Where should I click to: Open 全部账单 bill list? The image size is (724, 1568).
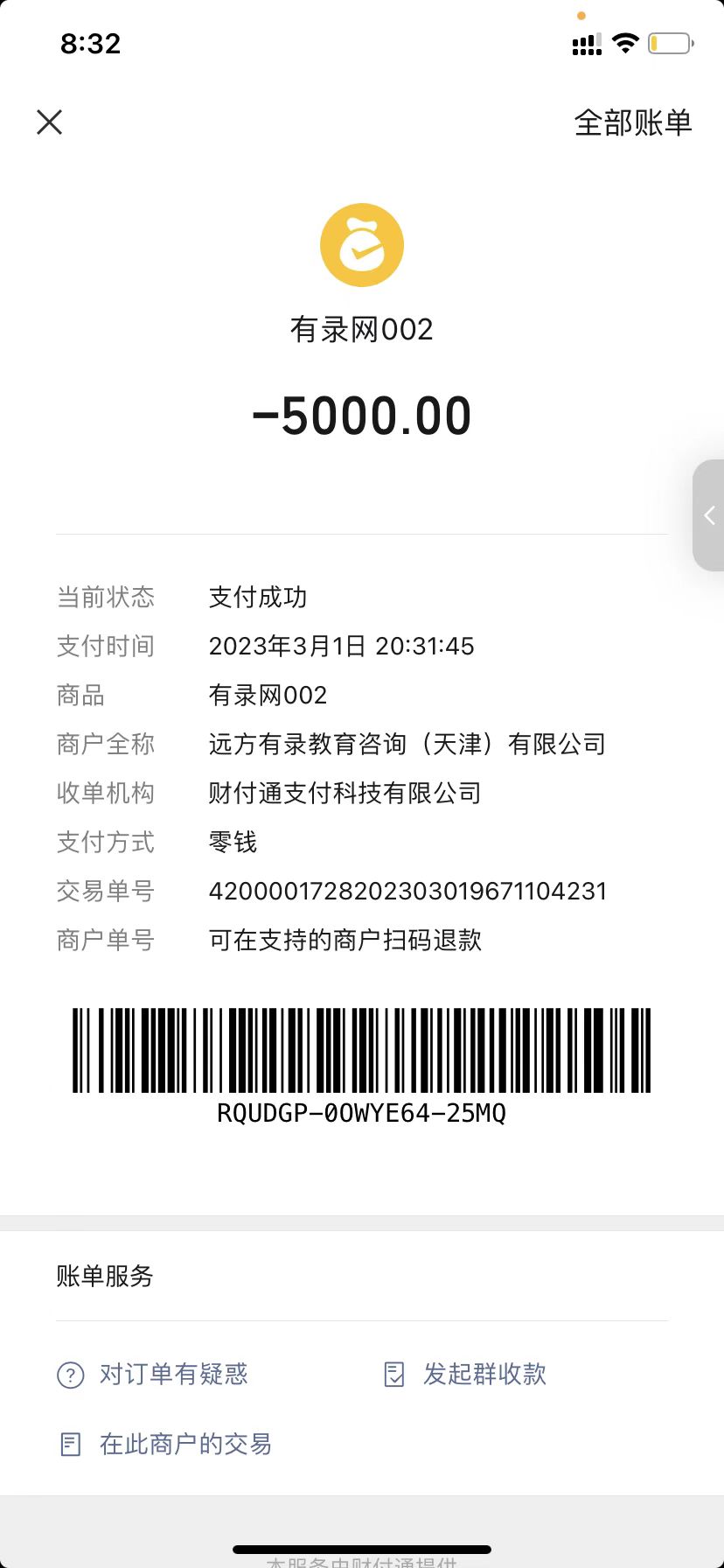coord(632,122)
